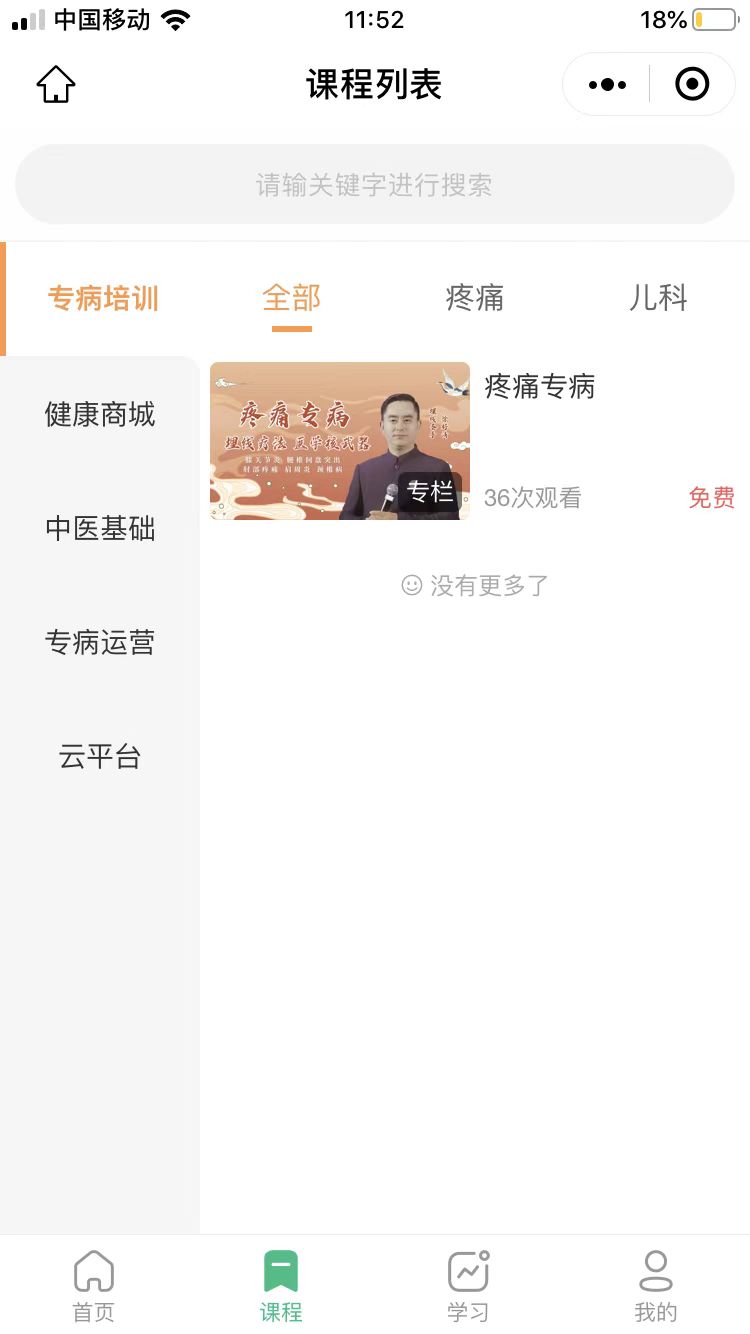
Task: Filter courses by 疼痛 tab
Action: 475,298
